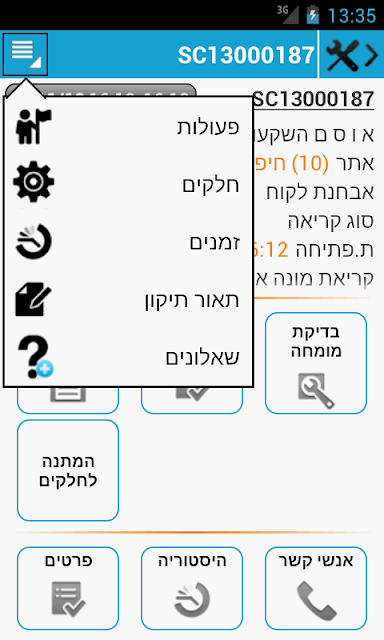Open the היסטוריה tile

pos(192,588)
